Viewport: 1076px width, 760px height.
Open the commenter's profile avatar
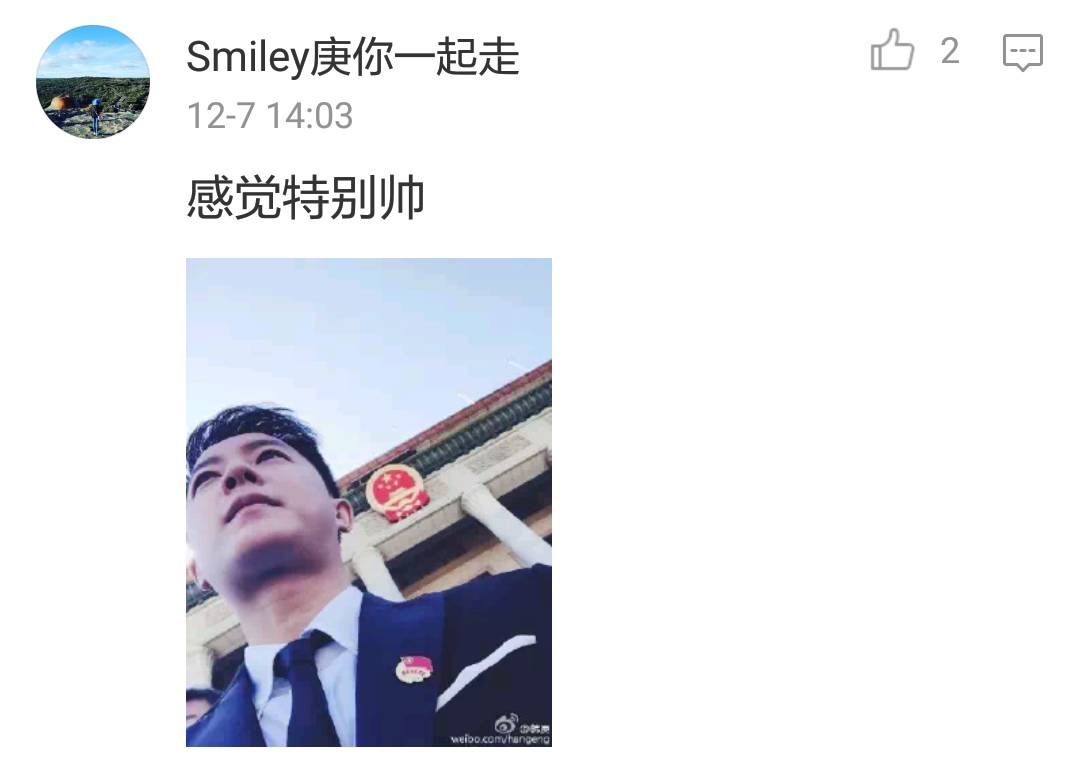93,82
